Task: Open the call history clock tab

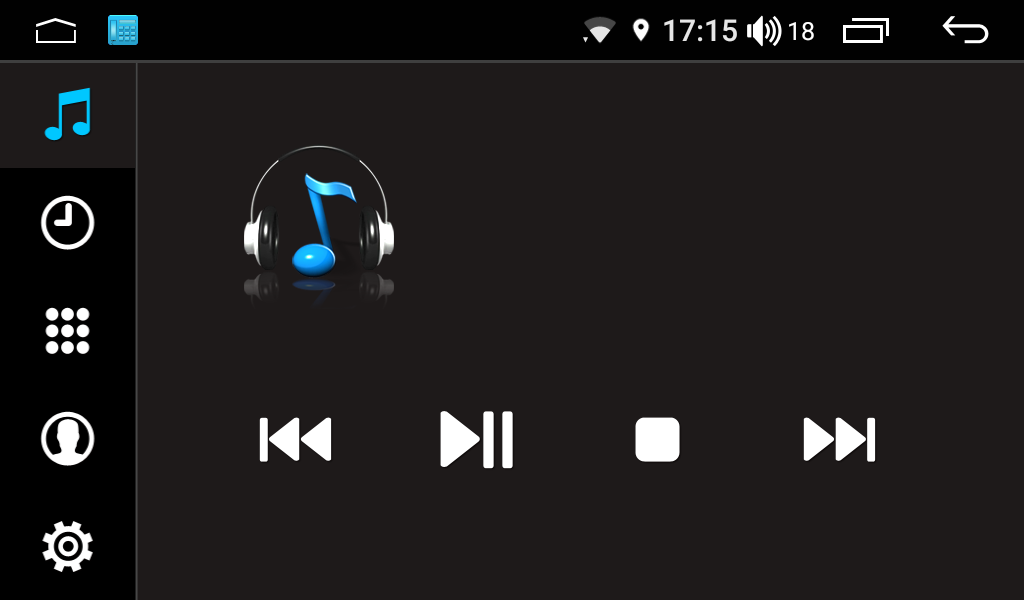Action: (x=67, y=223)
